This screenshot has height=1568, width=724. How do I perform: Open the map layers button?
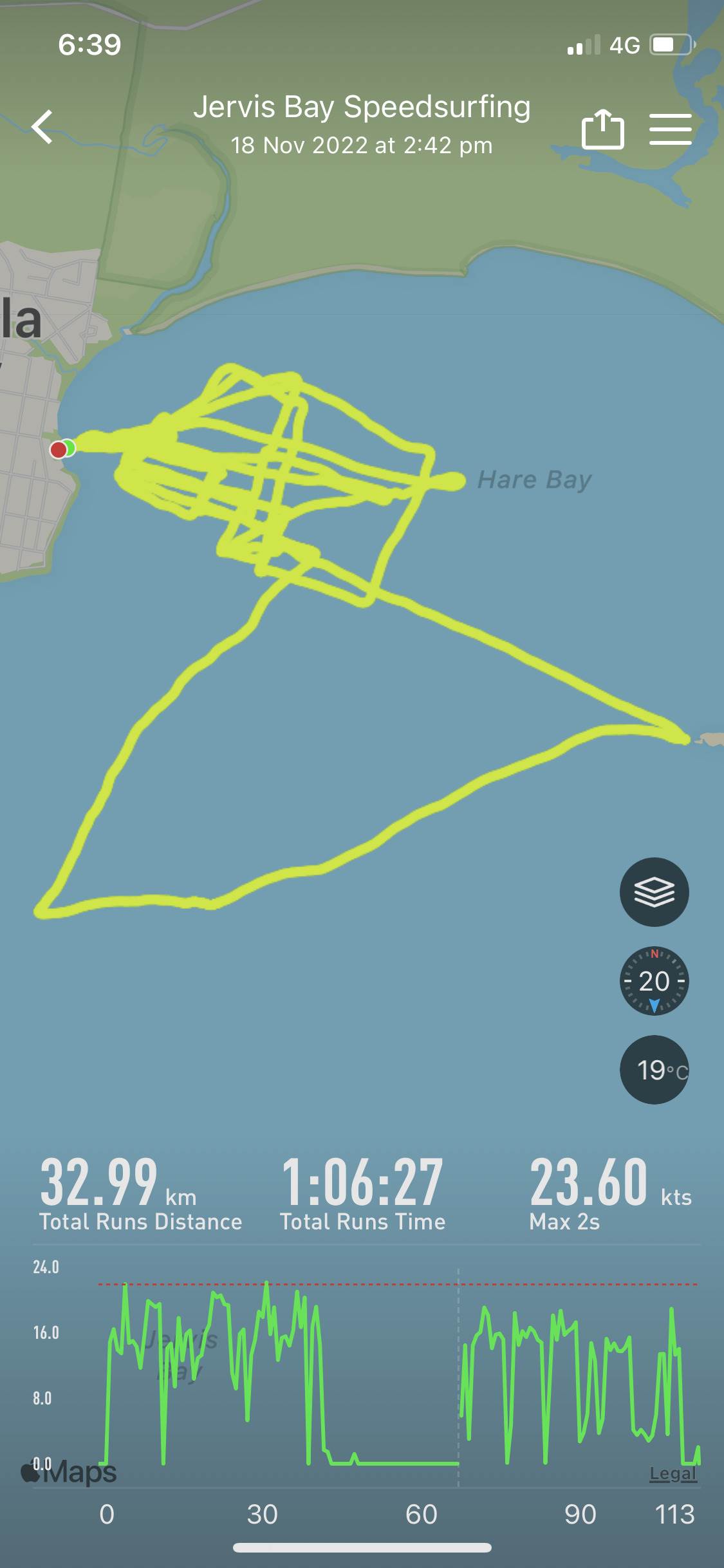654,892
